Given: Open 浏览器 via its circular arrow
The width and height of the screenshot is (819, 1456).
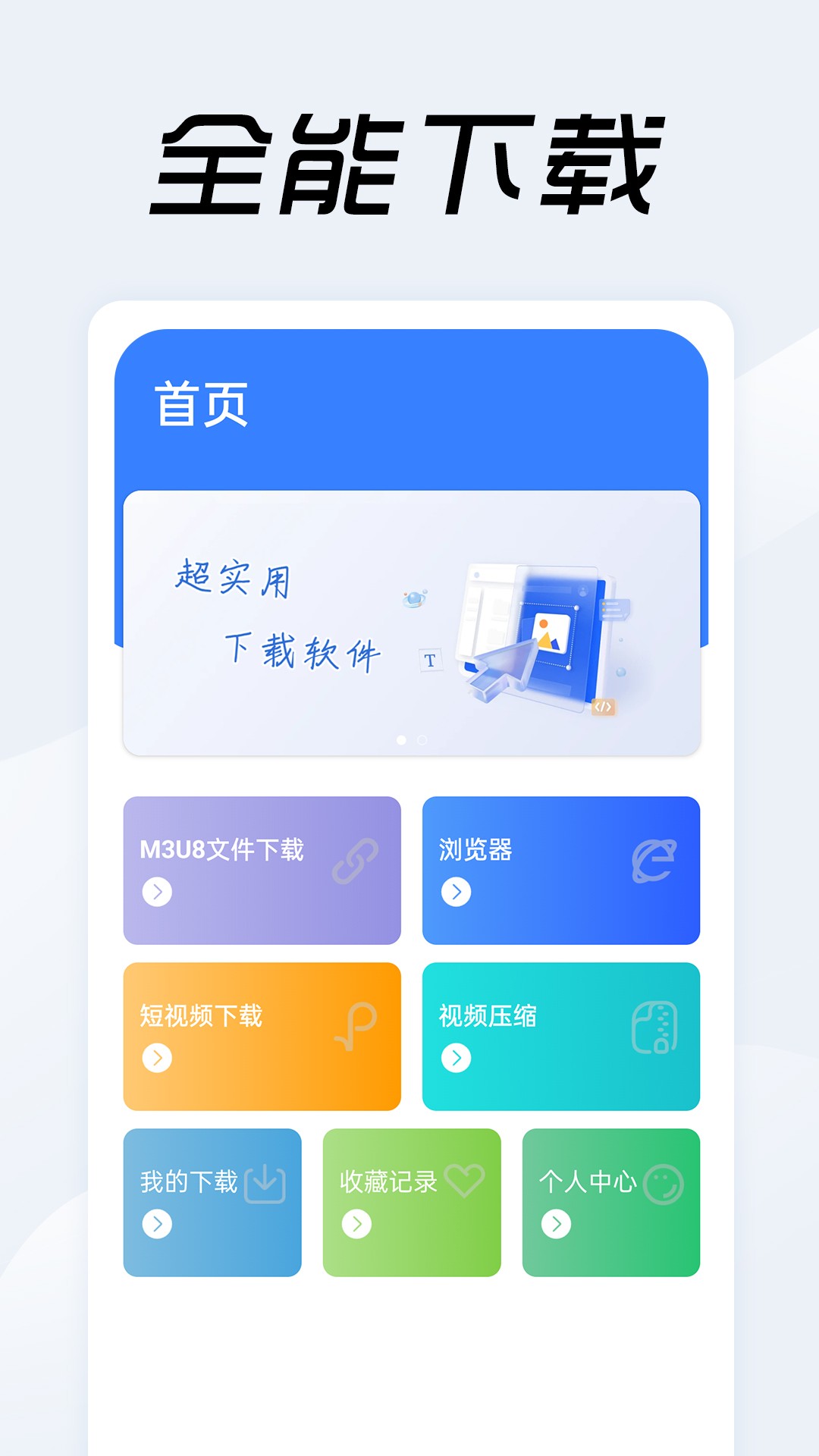Looking at the screenshot, I should (x=456, y=893).
